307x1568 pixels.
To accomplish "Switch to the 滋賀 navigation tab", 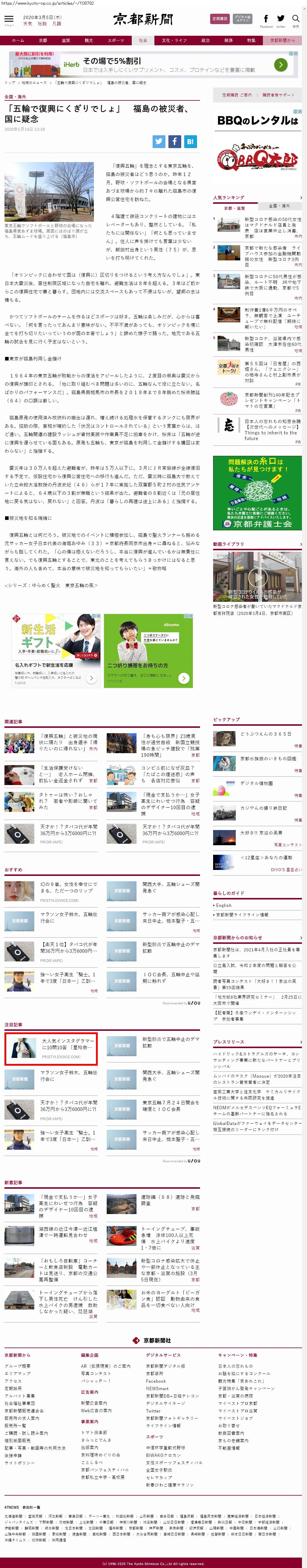I will (x=66, y=40).
